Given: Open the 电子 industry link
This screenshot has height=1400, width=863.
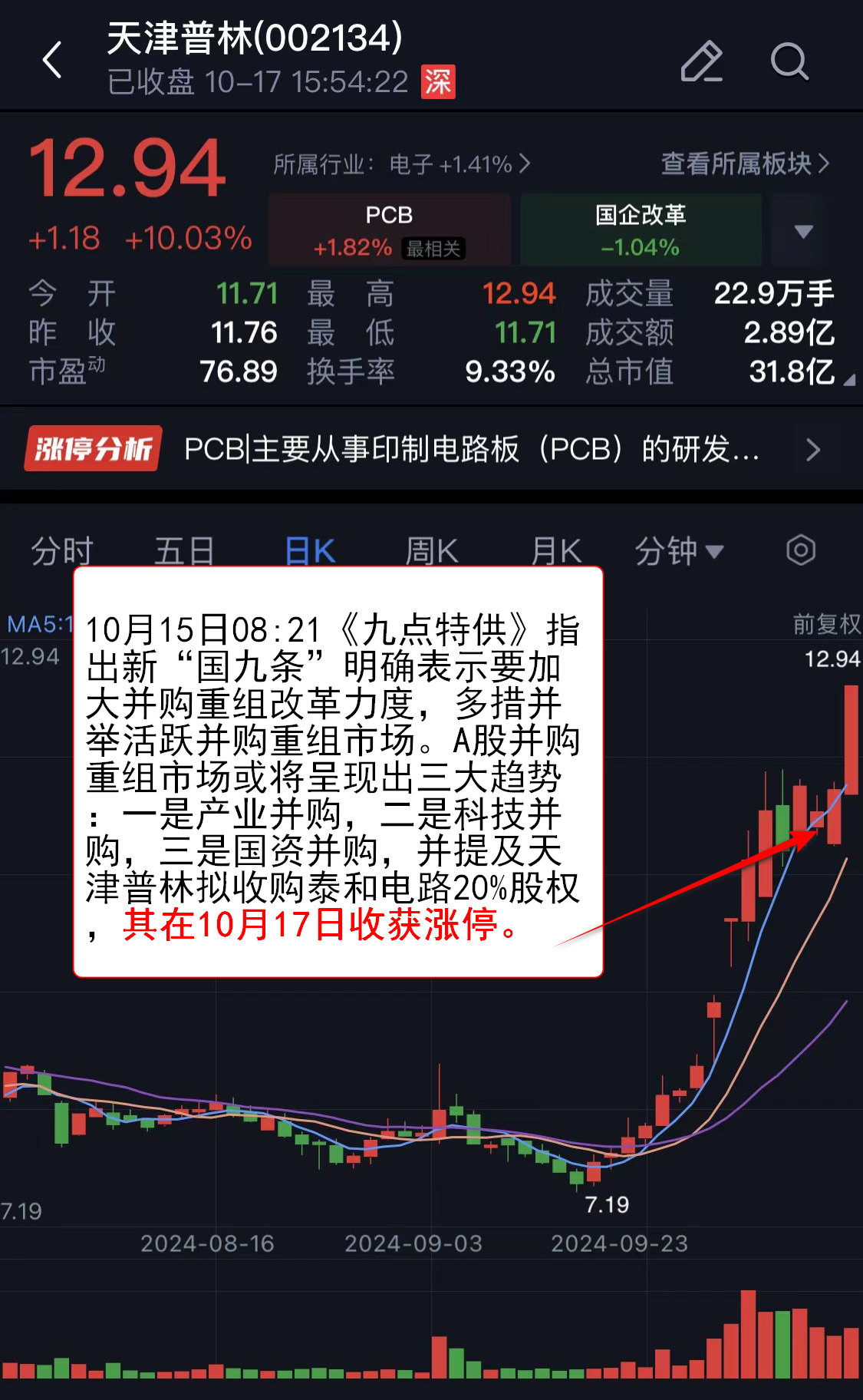Looking at the screenshot, I should click(x=402, y=163).
